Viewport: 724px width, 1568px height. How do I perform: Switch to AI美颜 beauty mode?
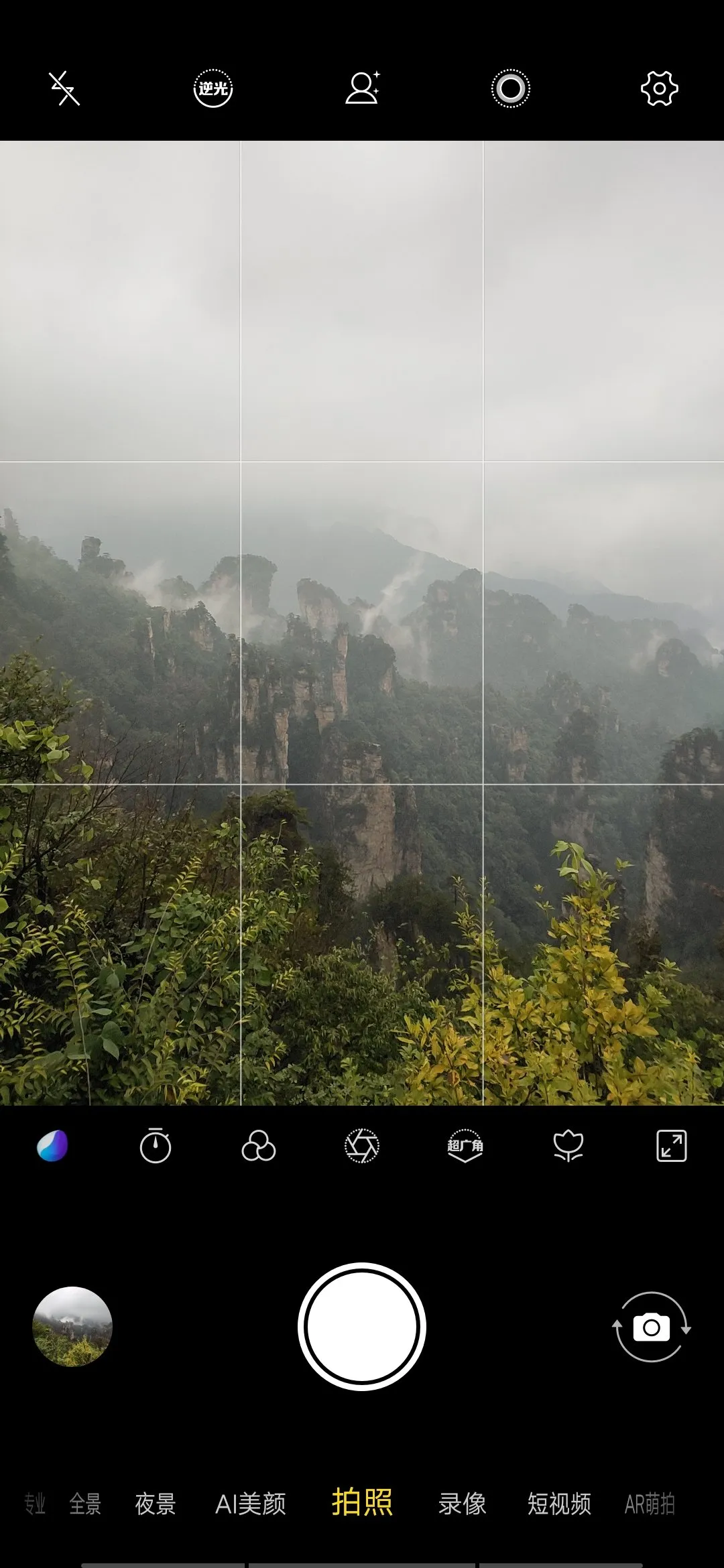[251, 1504]
